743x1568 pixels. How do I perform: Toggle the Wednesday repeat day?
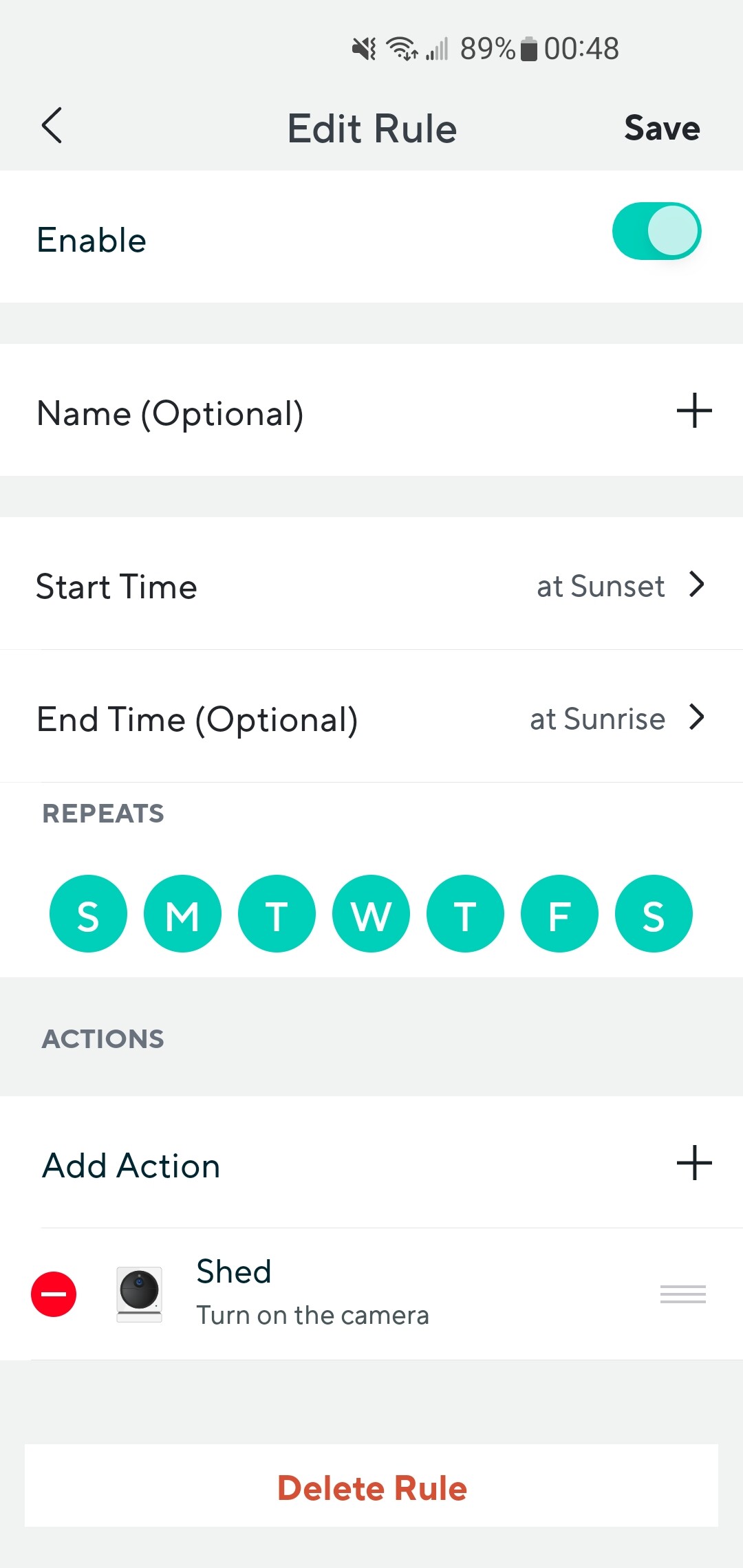click(x=371, y=914)
